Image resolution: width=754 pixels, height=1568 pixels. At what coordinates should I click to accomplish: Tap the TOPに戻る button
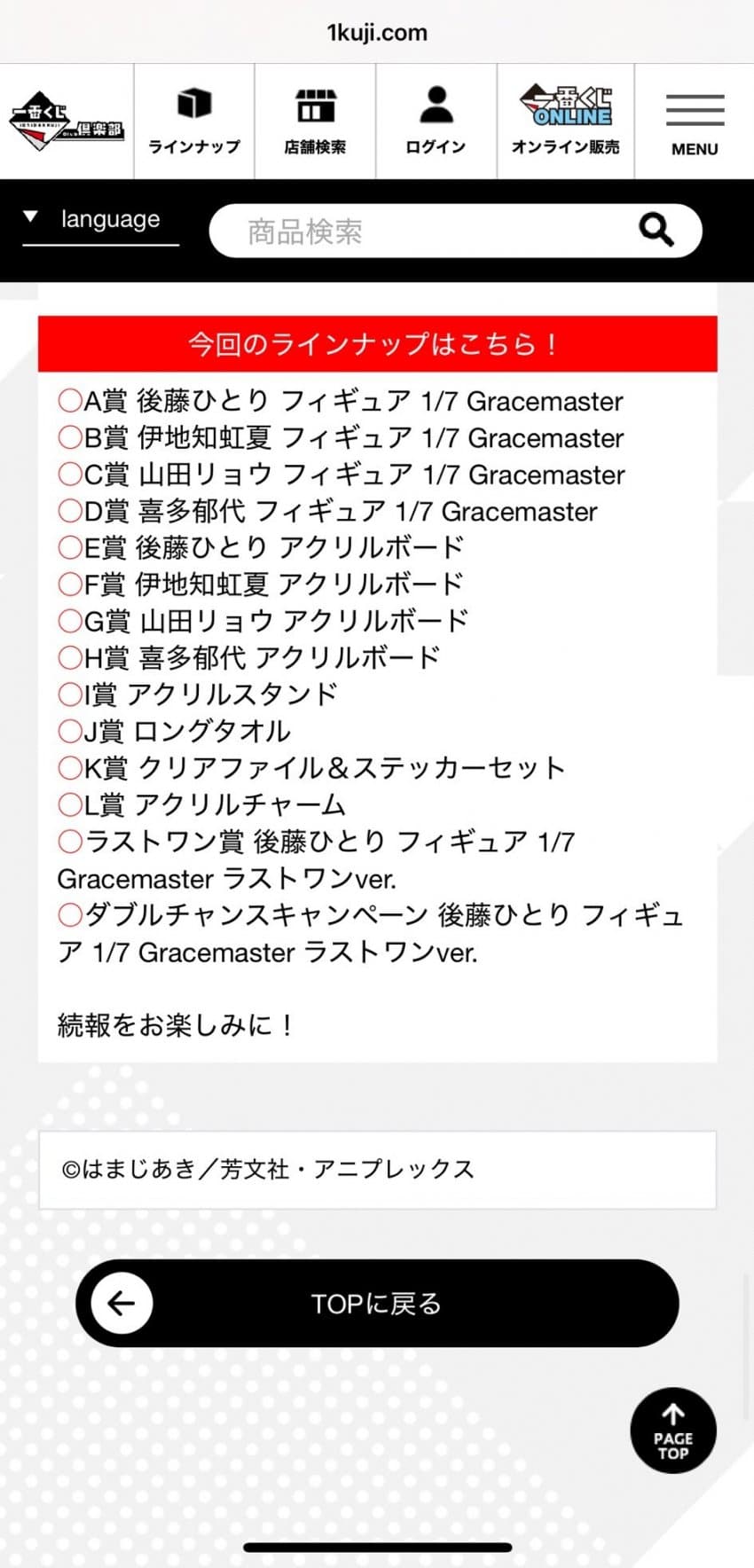[377, 1303]
